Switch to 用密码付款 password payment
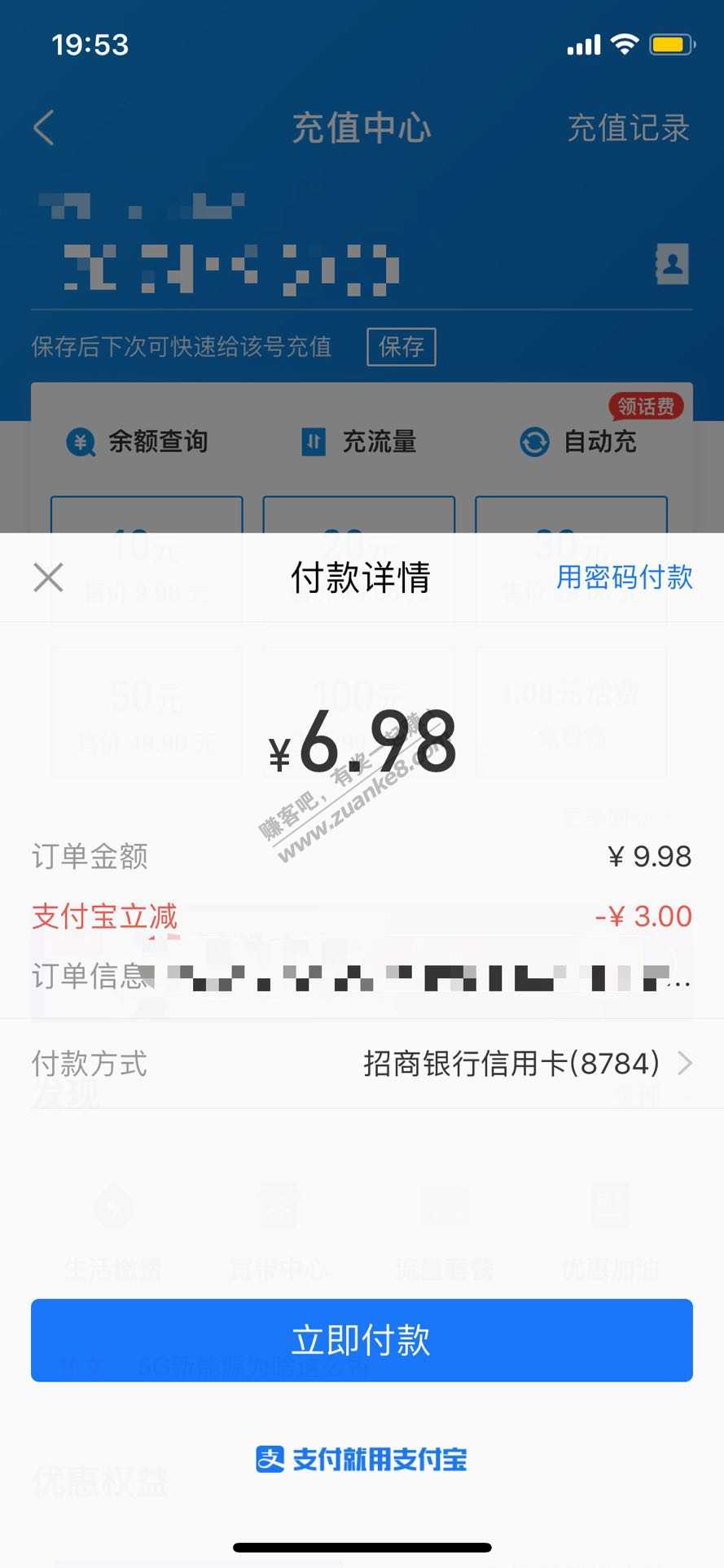724x1568 pixels. pos(624,578)
